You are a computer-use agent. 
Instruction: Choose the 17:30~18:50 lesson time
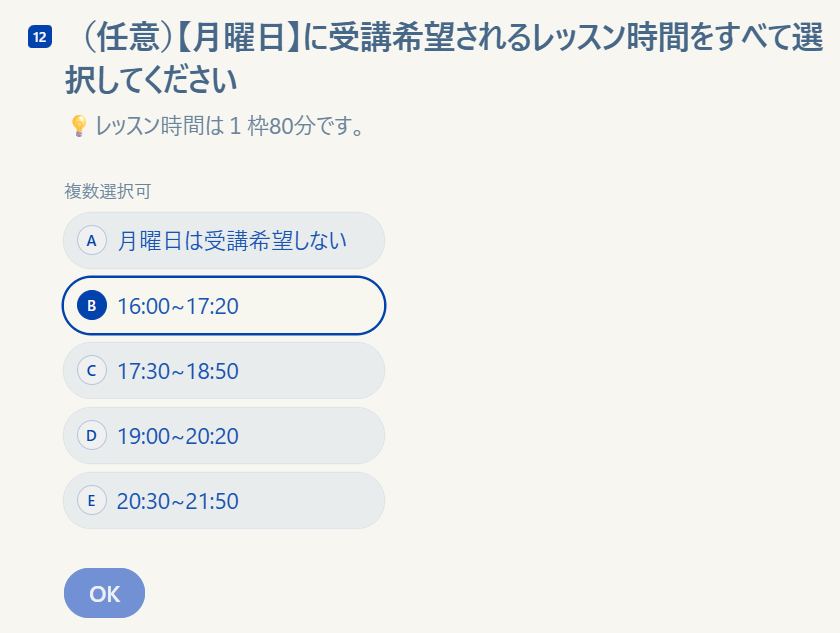pyautogui.click(x=223, y=371)
